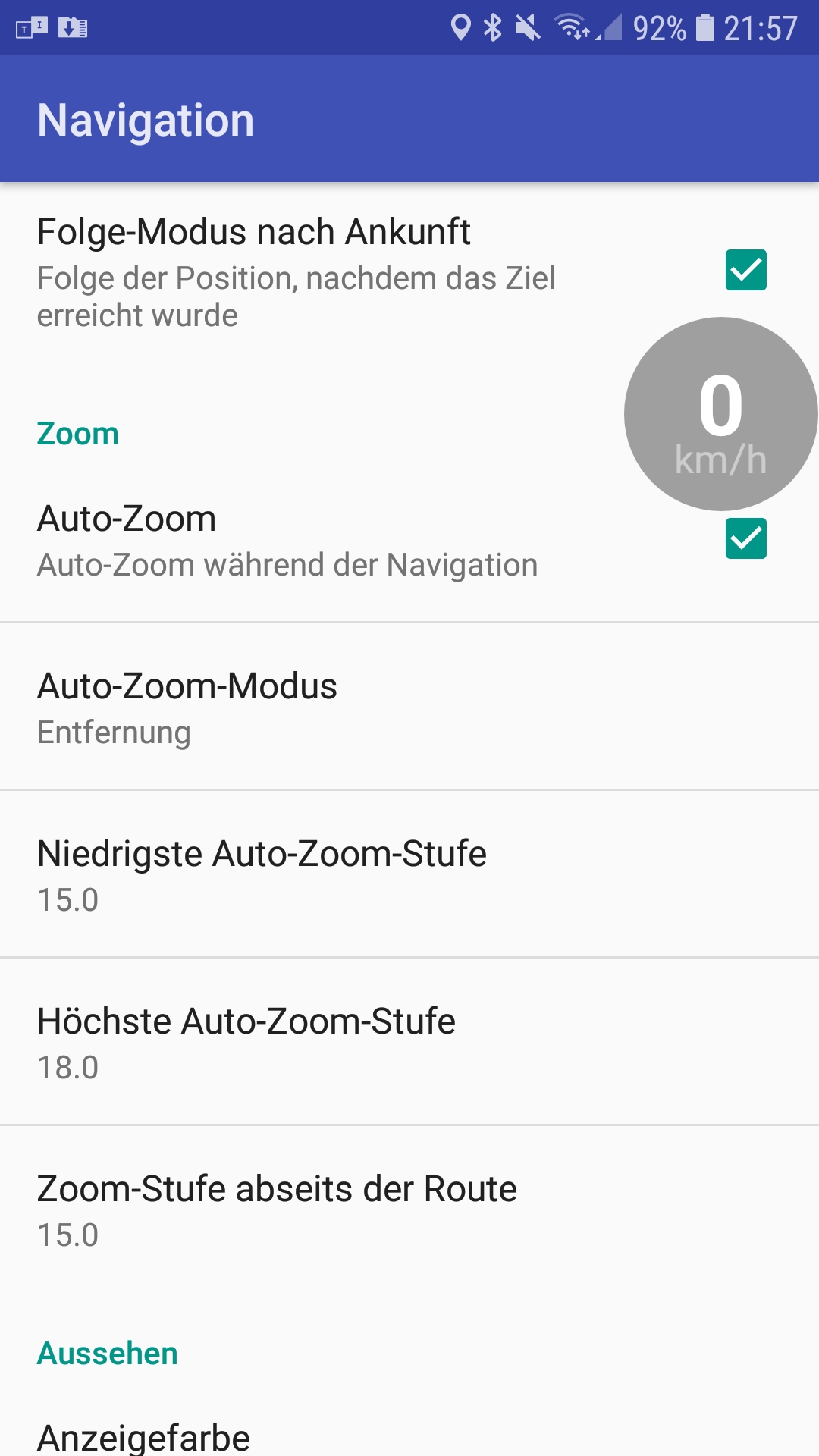
Task: Edit Zoom-Stufe abseits der Route
Action: click(x=409, y=1210)
